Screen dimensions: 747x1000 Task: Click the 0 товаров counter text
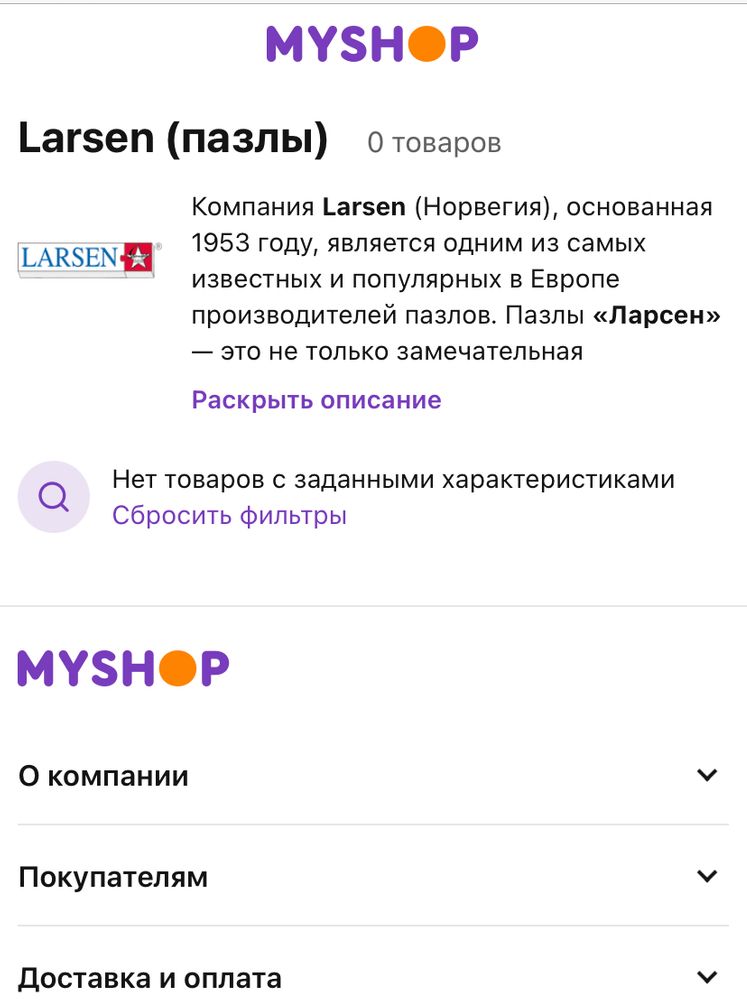(x=435, y=143)
